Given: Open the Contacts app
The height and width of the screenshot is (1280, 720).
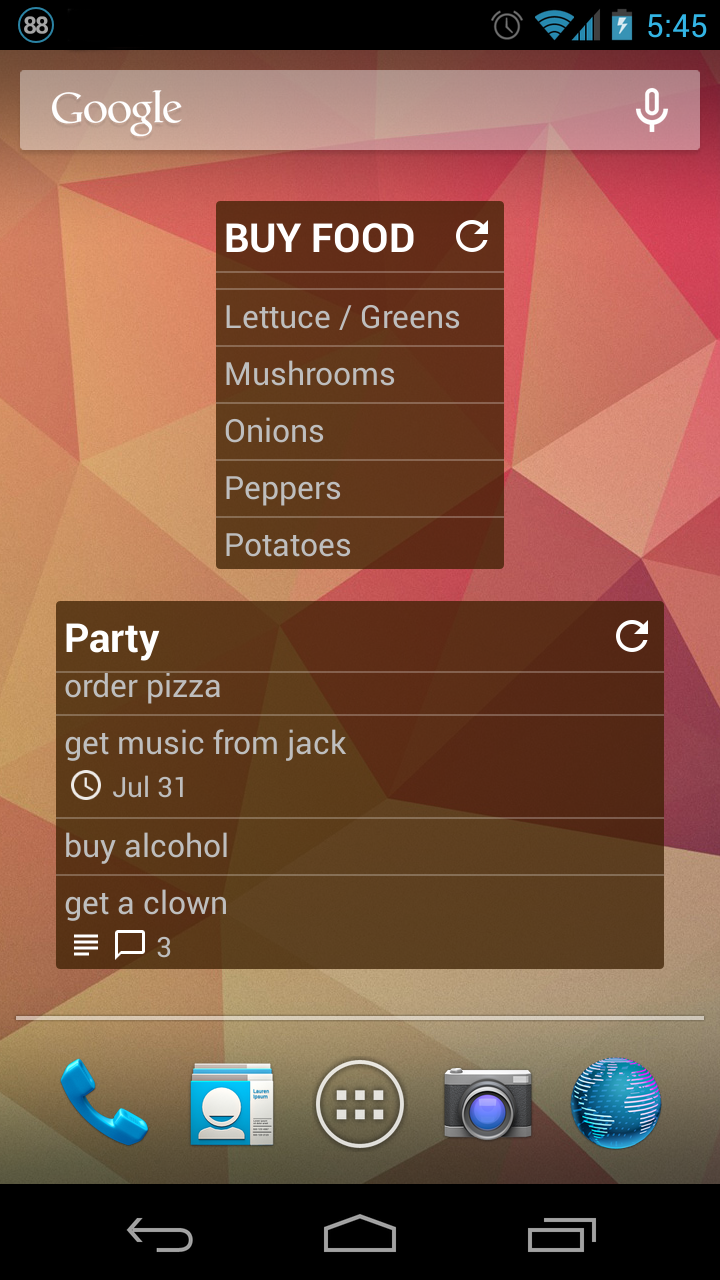Looking at the screenshot, I should click(232, 1104).
